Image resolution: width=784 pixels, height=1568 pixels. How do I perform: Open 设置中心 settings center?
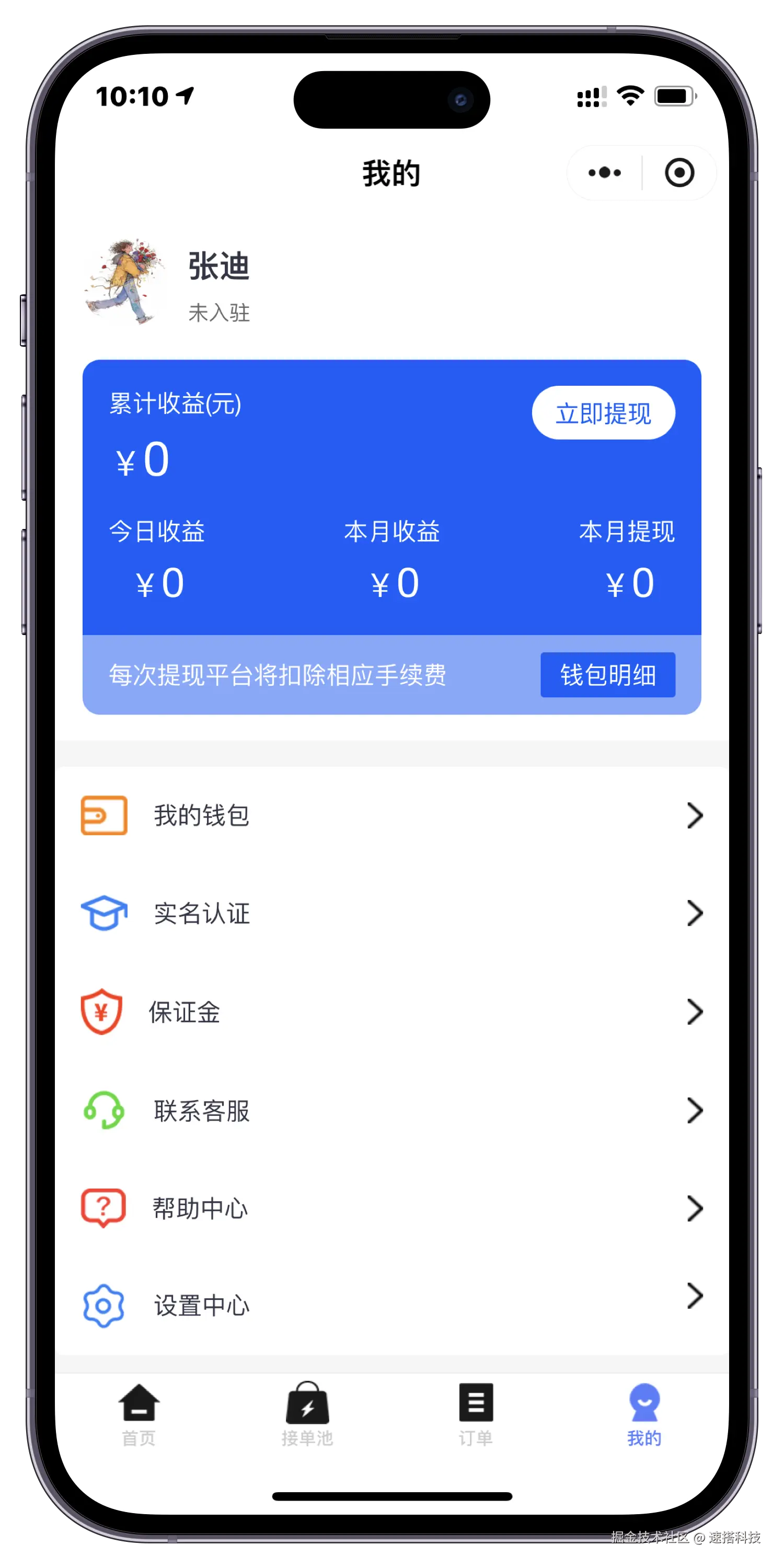[392, 1306]
